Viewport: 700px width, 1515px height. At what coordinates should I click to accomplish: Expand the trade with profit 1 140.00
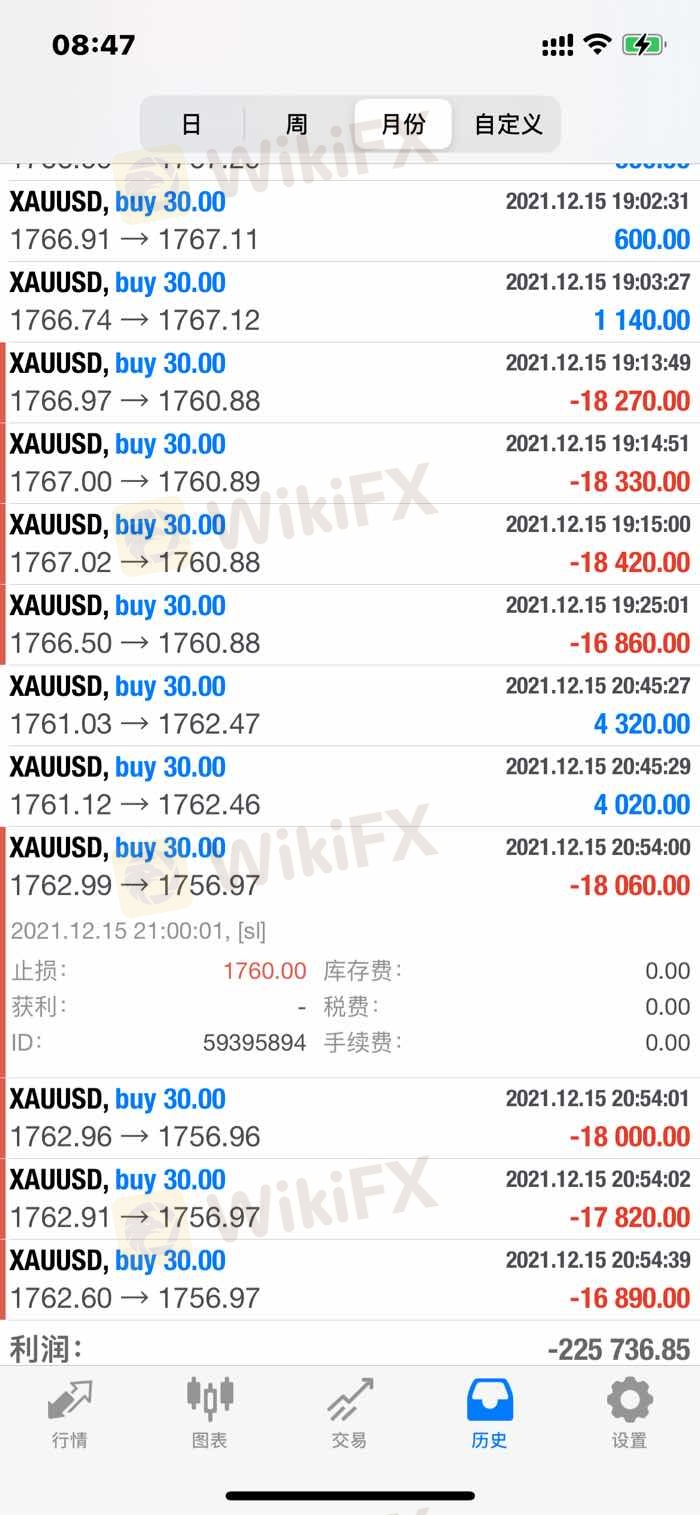tap(350, 302)
